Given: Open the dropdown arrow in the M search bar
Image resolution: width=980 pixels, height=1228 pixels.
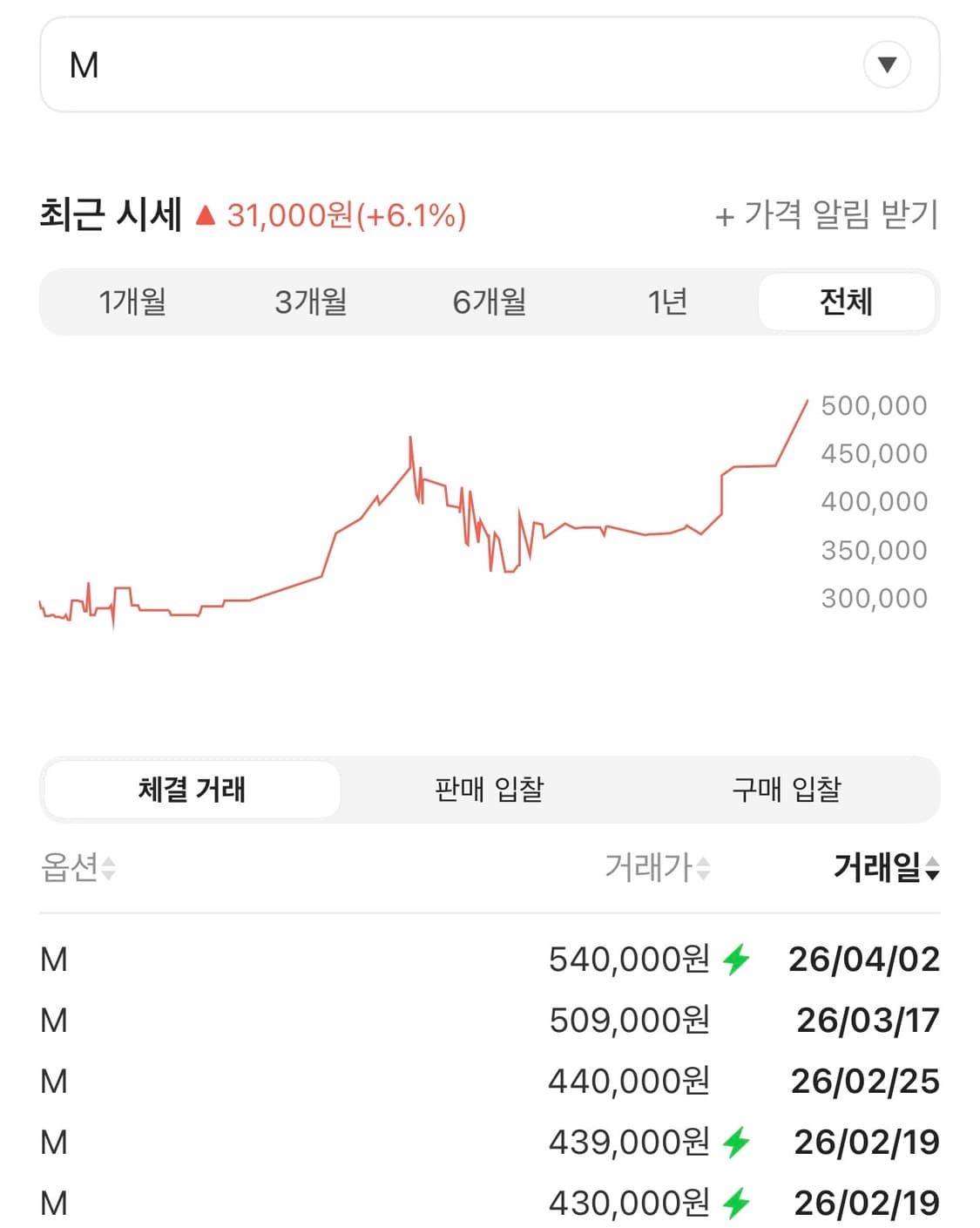Looking at the screenshot, I should (x=885, y=64).
